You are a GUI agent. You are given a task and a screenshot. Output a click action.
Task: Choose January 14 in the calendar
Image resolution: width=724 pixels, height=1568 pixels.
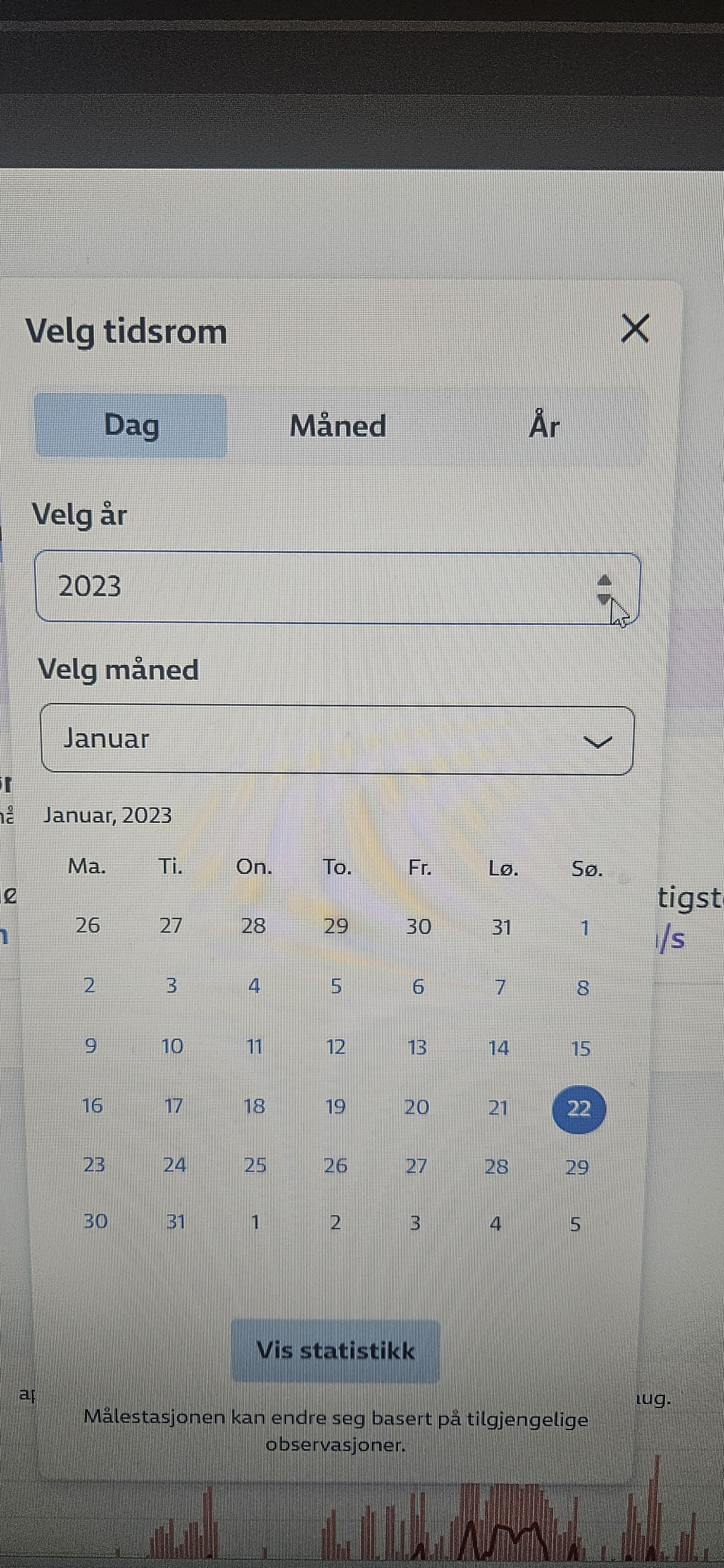[498, 1048]
